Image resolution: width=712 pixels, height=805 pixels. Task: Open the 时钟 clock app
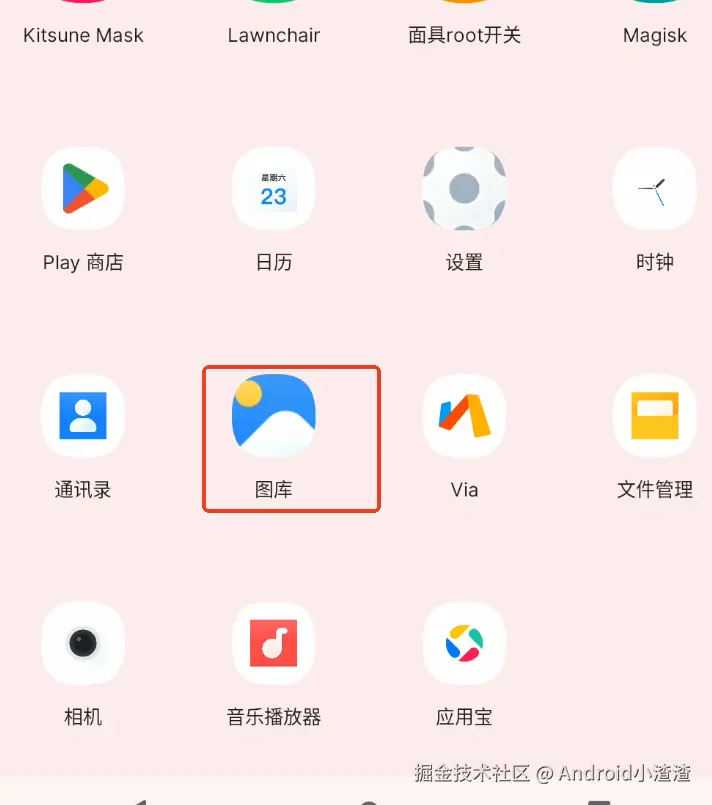coord(654,188)
